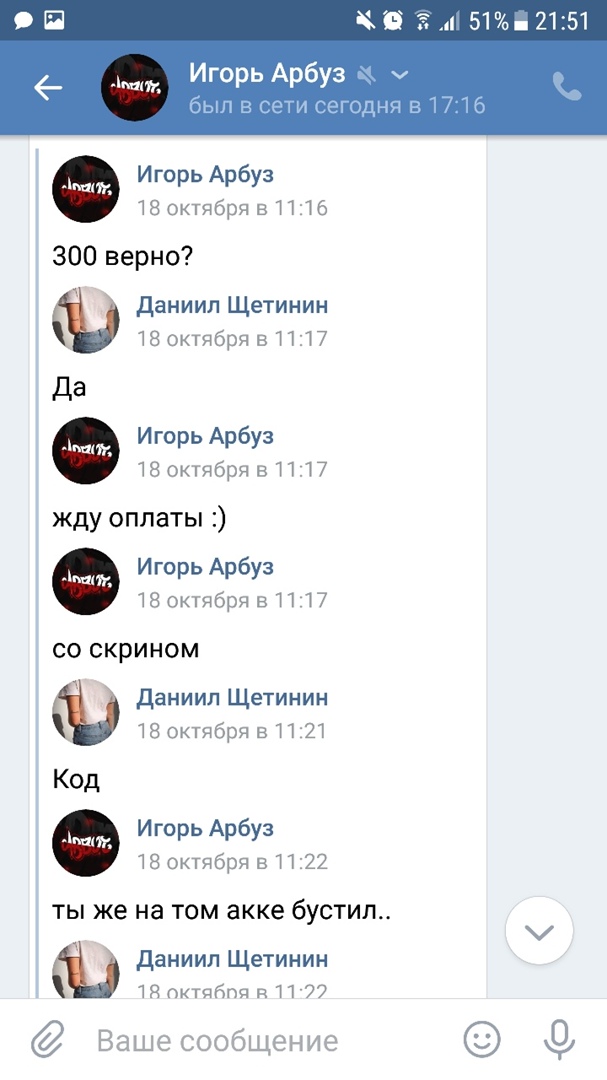The width and height of the screenshot is (607, 1080).
Task: Open Даниил Щетинин's profile from the 'Да' message
Action: [x=232, y=305]
